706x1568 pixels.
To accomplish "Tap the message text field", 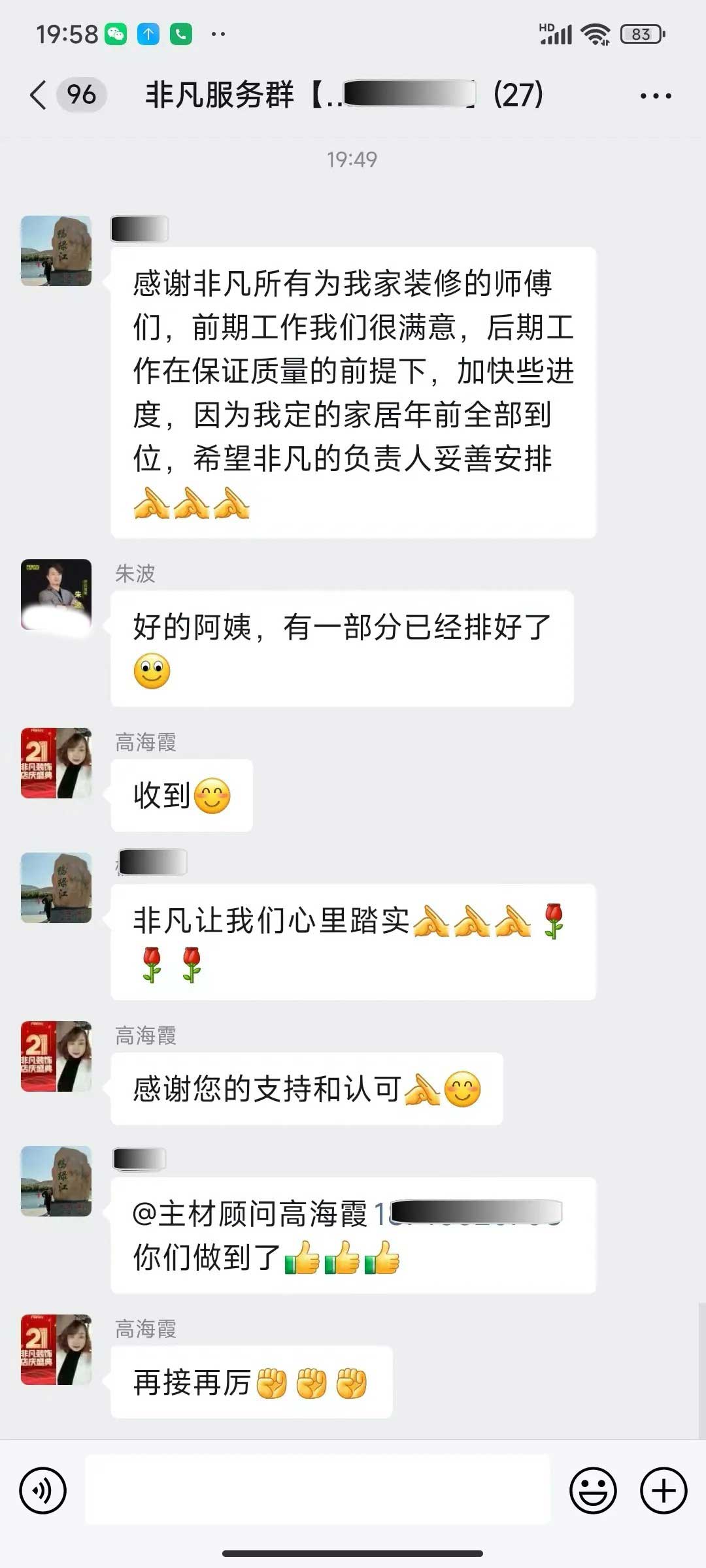I will (318, 1491).
